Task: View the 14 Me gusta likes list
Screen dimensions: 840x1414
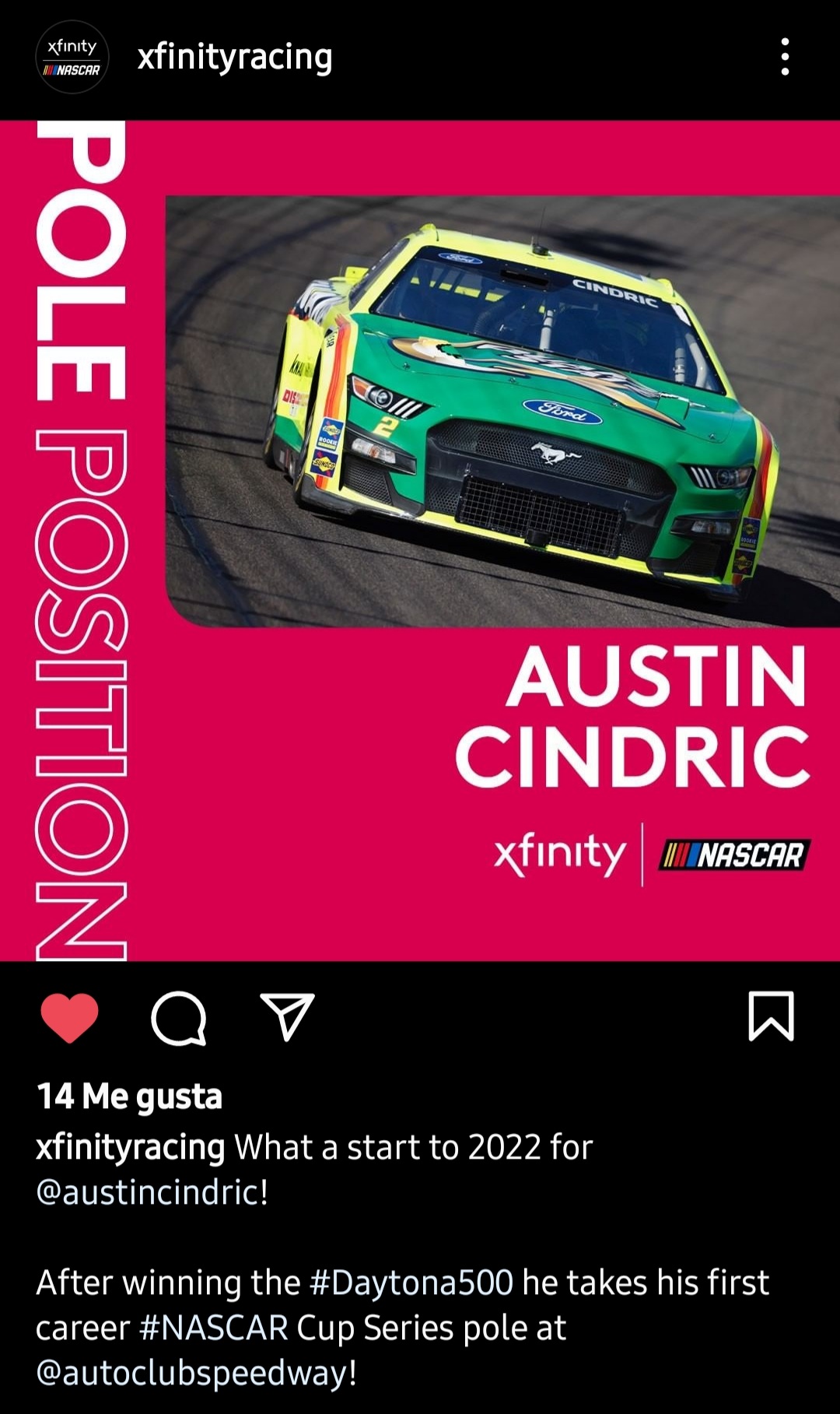Action: [130, 1096]
